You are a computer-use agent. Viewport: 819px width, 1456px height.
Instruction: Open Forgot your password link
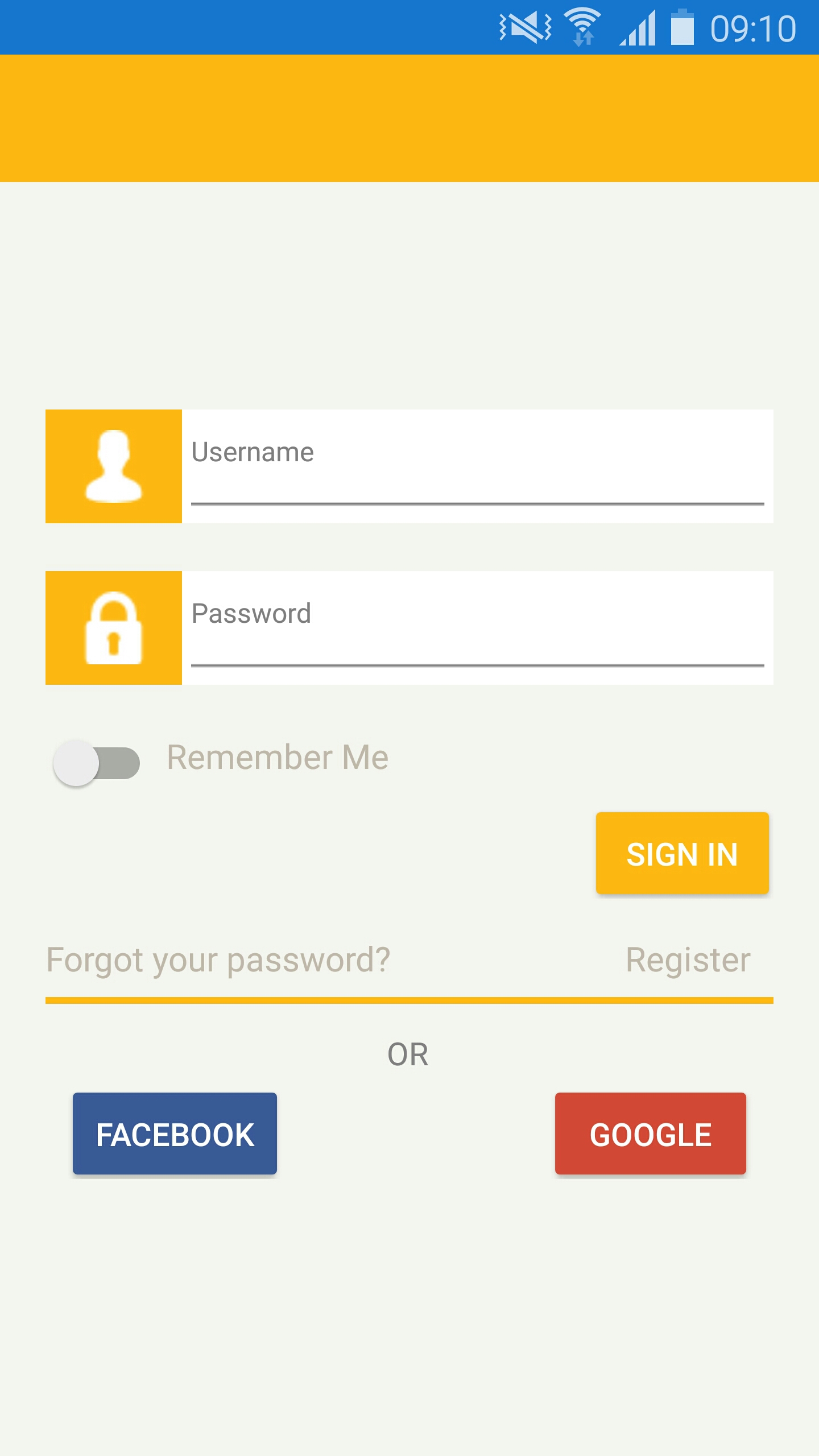(218, 960)
